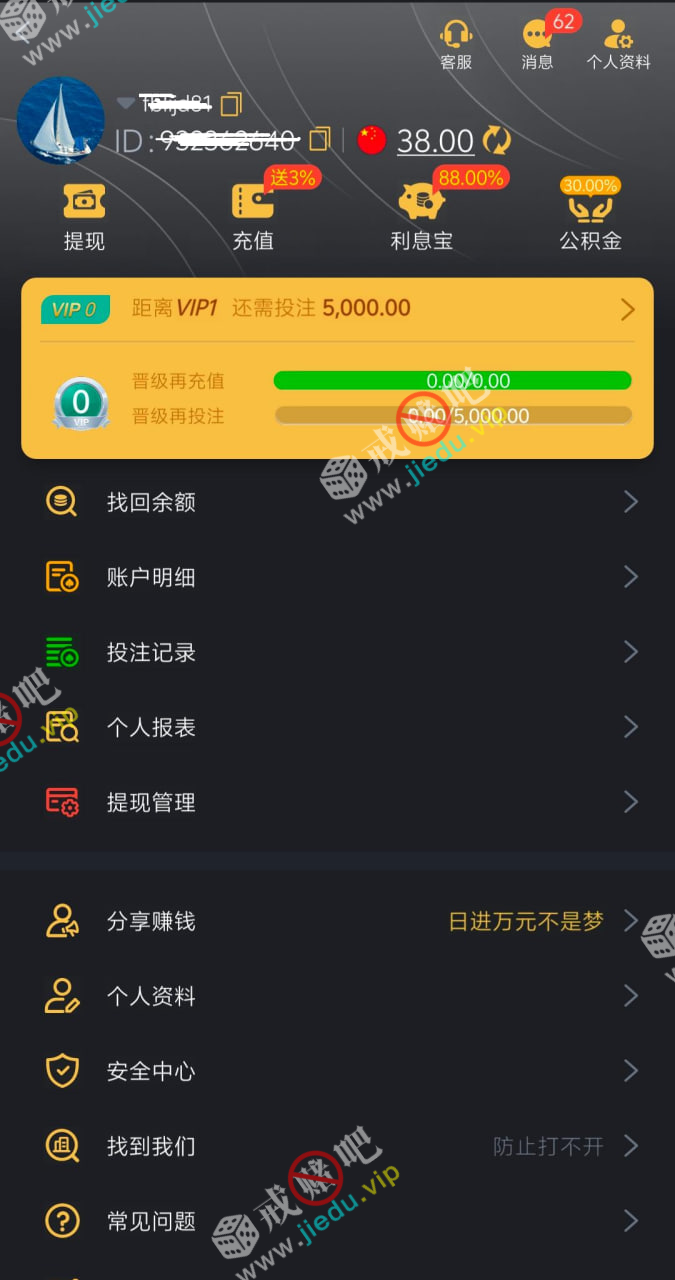Open 充值 recharge

[x=253, y=217]
